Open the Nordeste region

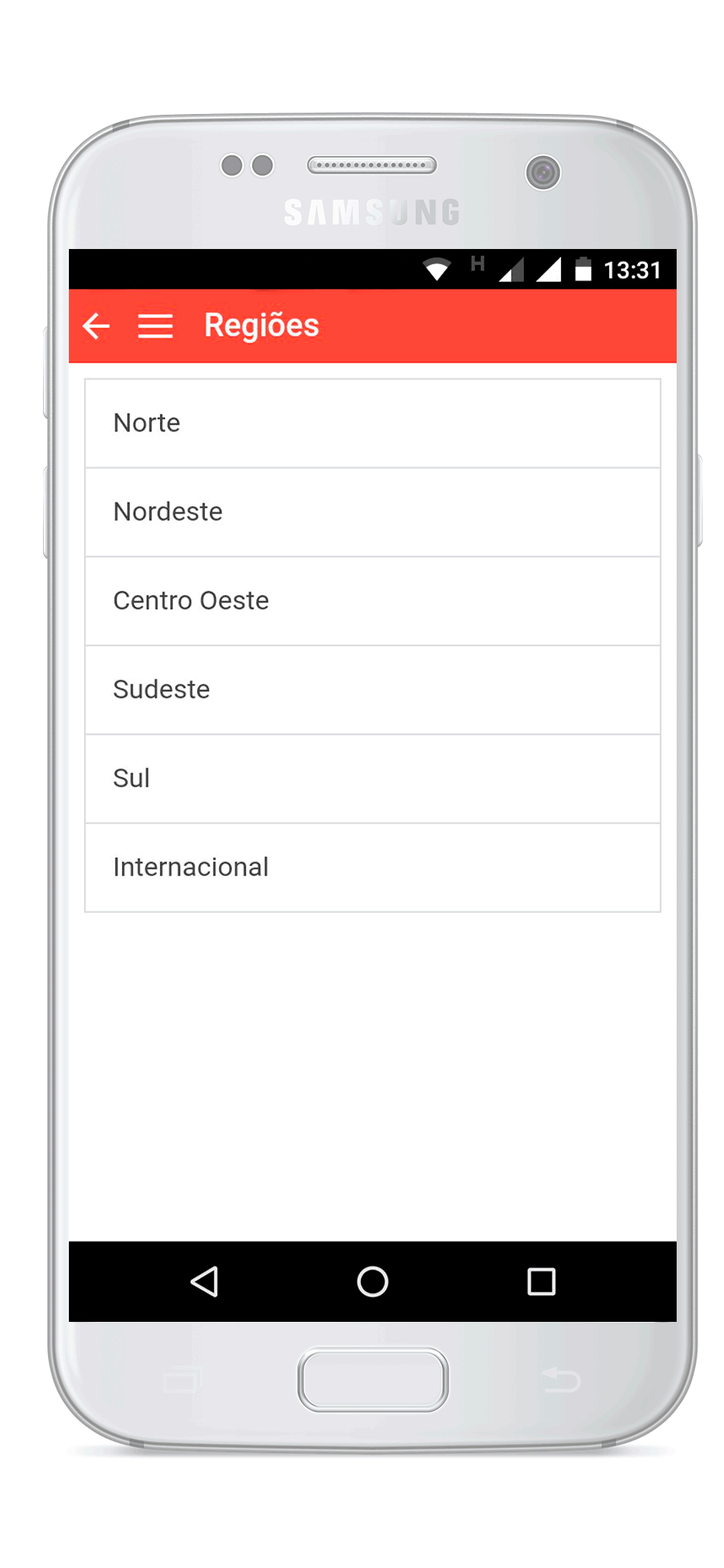[372, 512]
